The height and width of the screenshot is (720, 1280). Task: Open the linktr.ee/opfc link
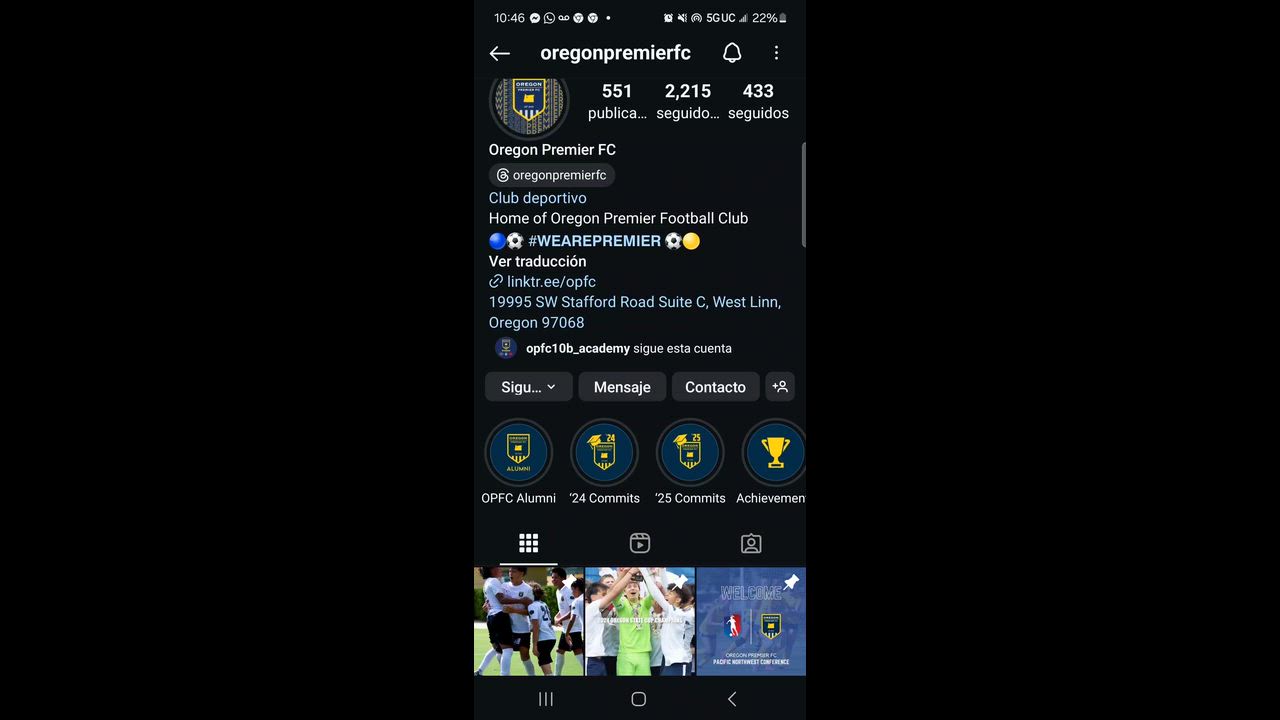550,282
